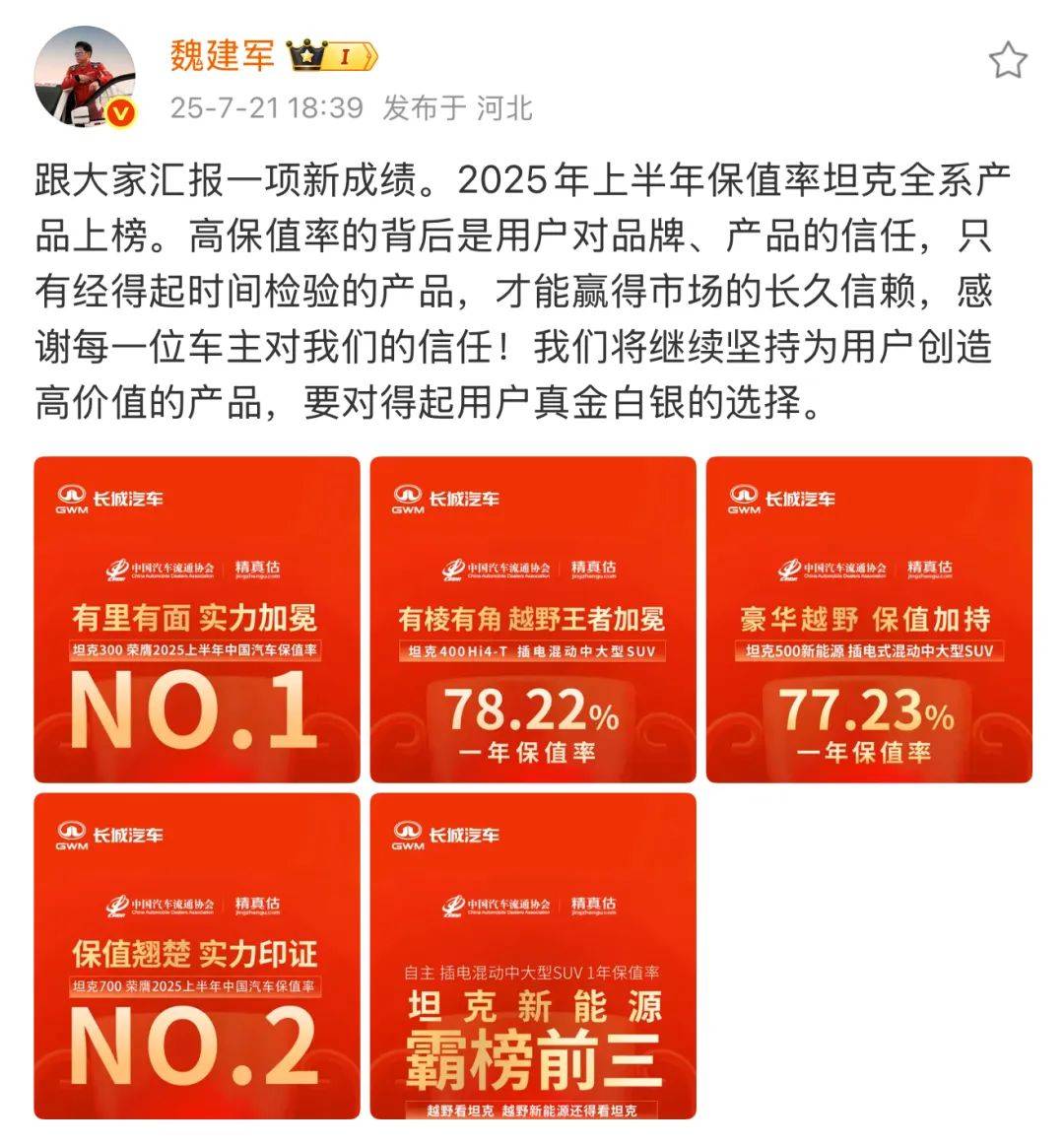Open 魏建军's profile avatar
The width and height of the screenshot is (1064, 1146).
pos(84,77)
